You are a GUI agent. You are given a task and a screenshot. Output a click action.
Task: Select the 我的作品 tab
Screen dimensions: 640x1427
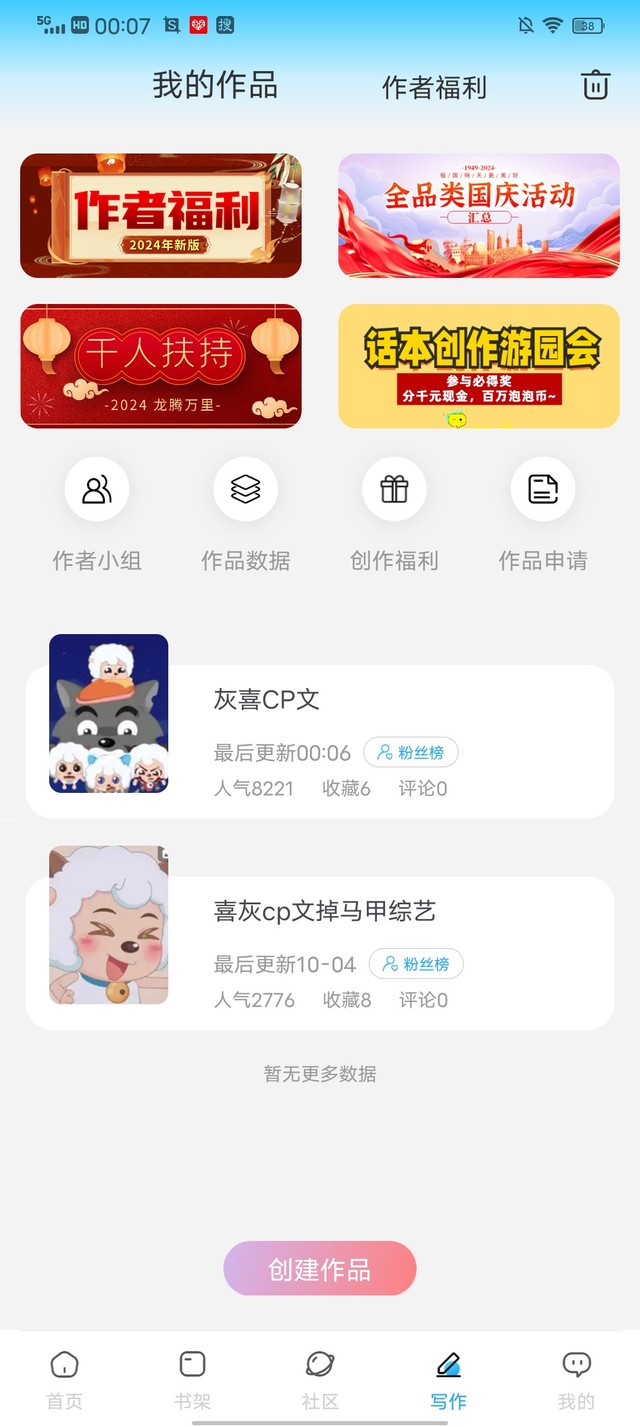pos(215,85)
